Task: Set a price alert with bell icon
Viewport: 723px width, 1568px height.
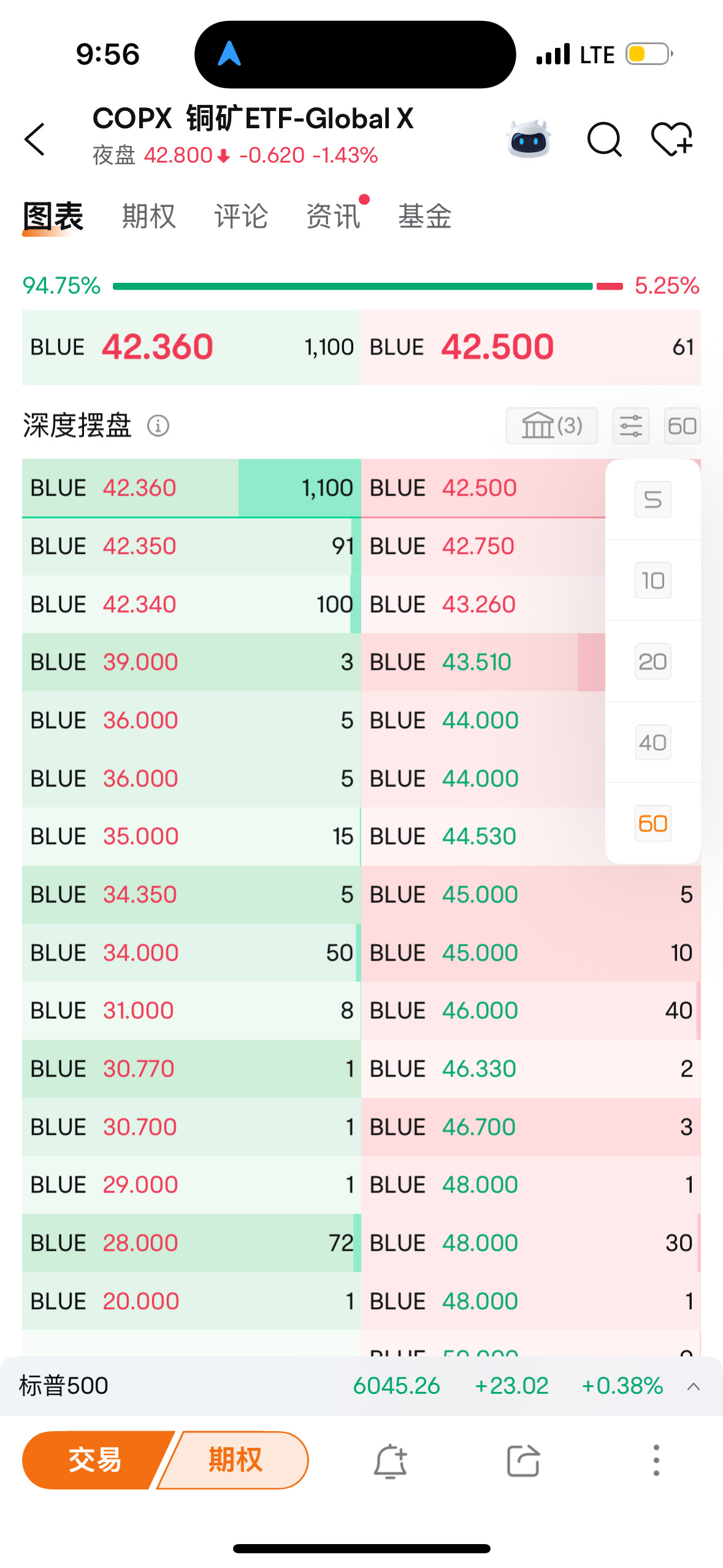Action: tap(392, 1461)
